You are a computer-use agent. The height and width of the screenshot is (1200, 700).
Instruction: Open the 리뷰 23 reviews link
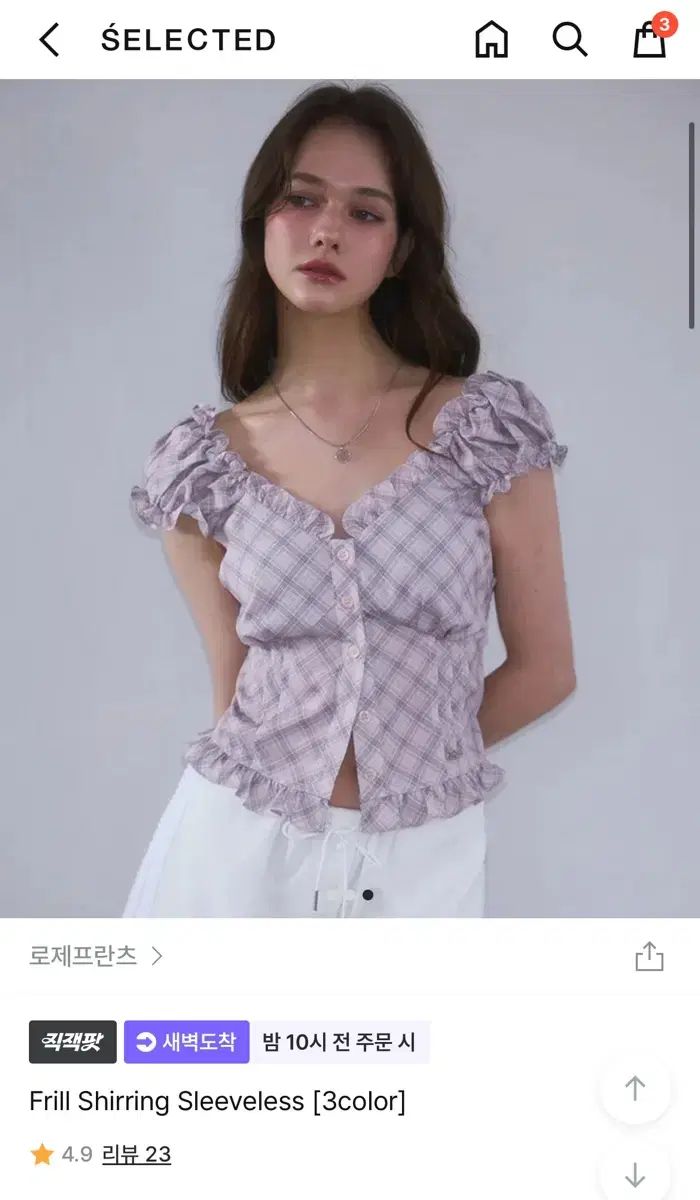(136, 1154)
